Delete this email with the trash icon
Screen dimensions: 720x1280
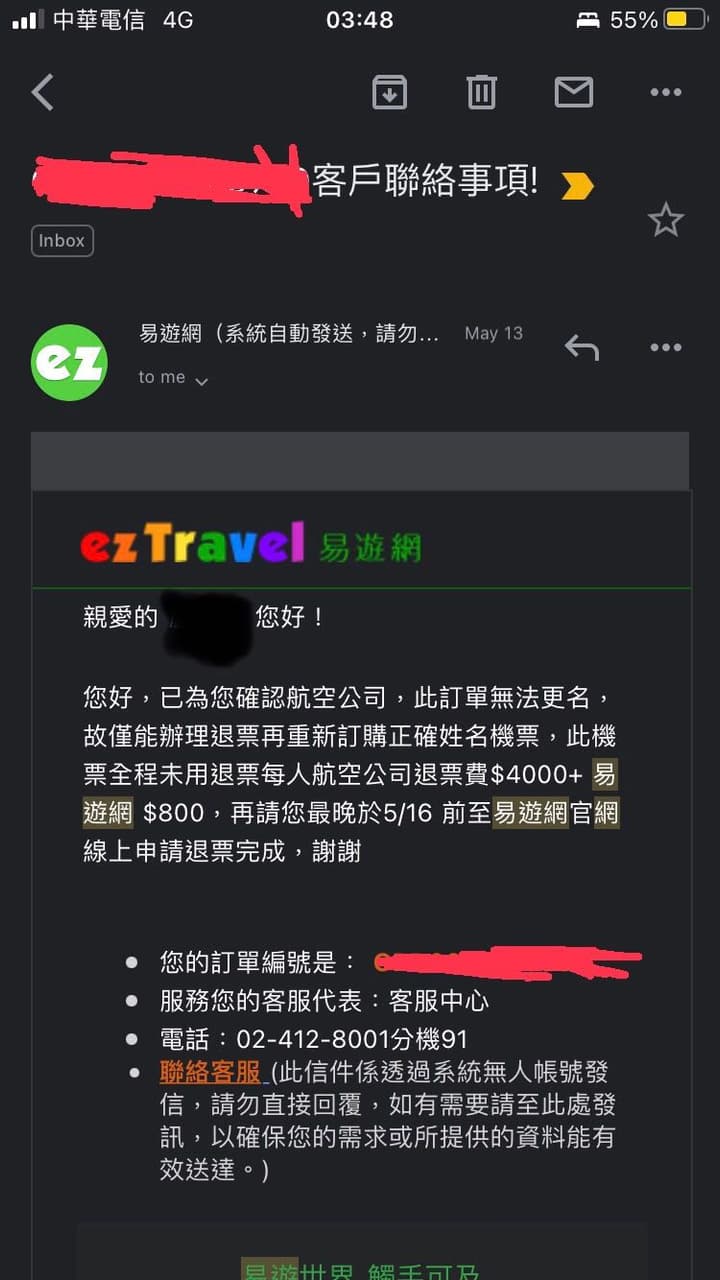pyautogui.click(x=481, y=92)
